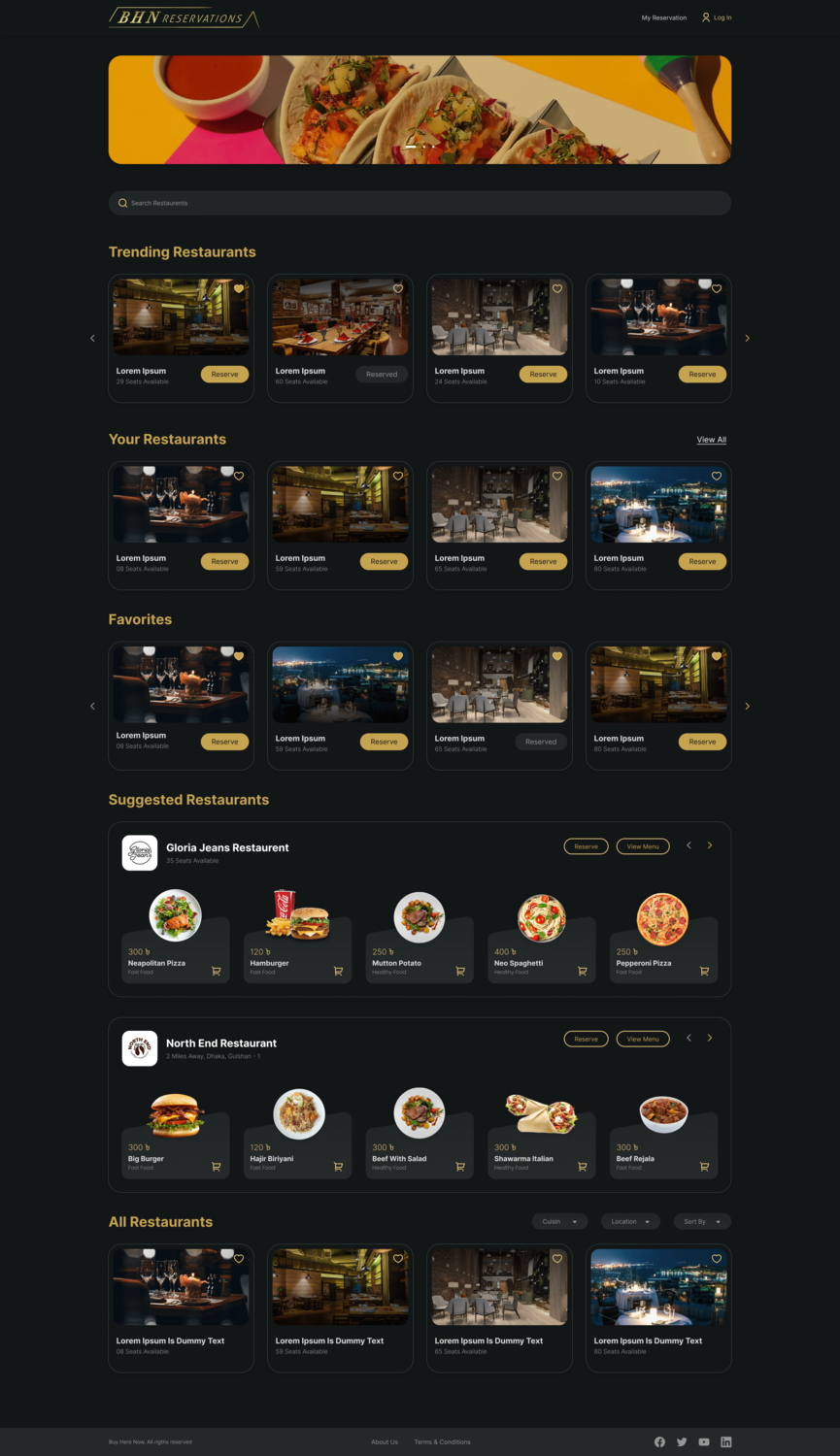Tap Log In in the header
The height and width of the screenshot is (1456, 840).
(x=717, y=17)
